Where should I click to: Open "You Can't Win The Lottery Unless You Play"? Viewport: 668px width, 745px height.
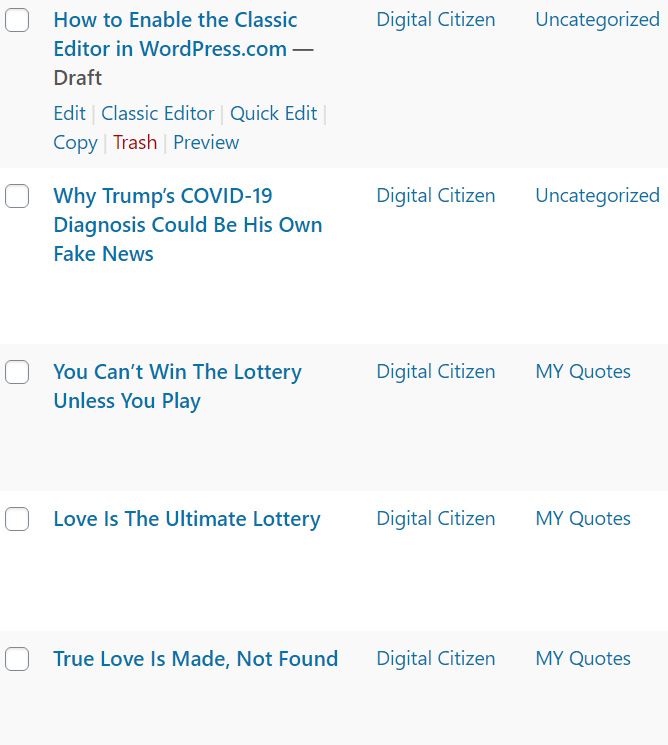coord(177,386)
